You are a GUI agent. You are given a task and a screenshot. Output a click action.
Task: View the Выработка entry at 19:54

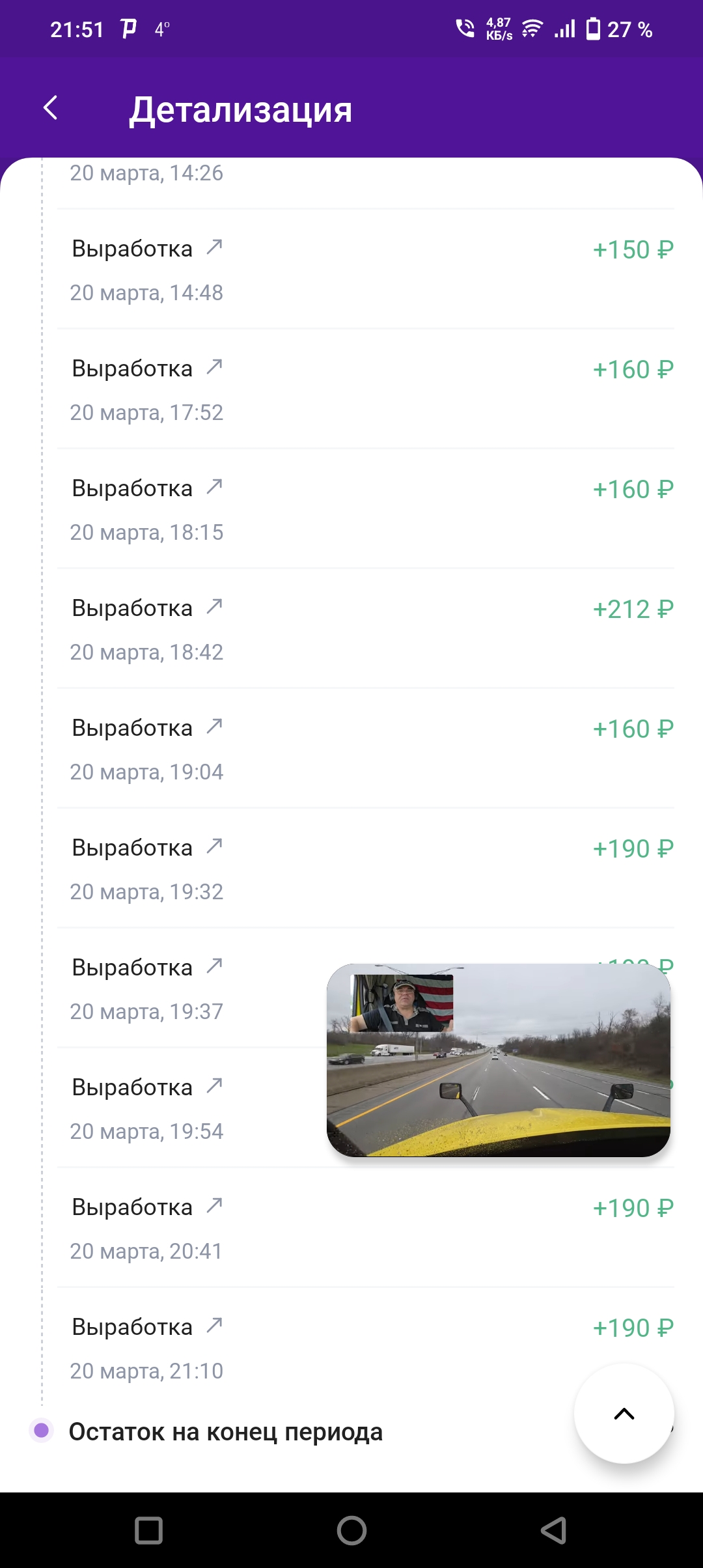coord(192,1108)
